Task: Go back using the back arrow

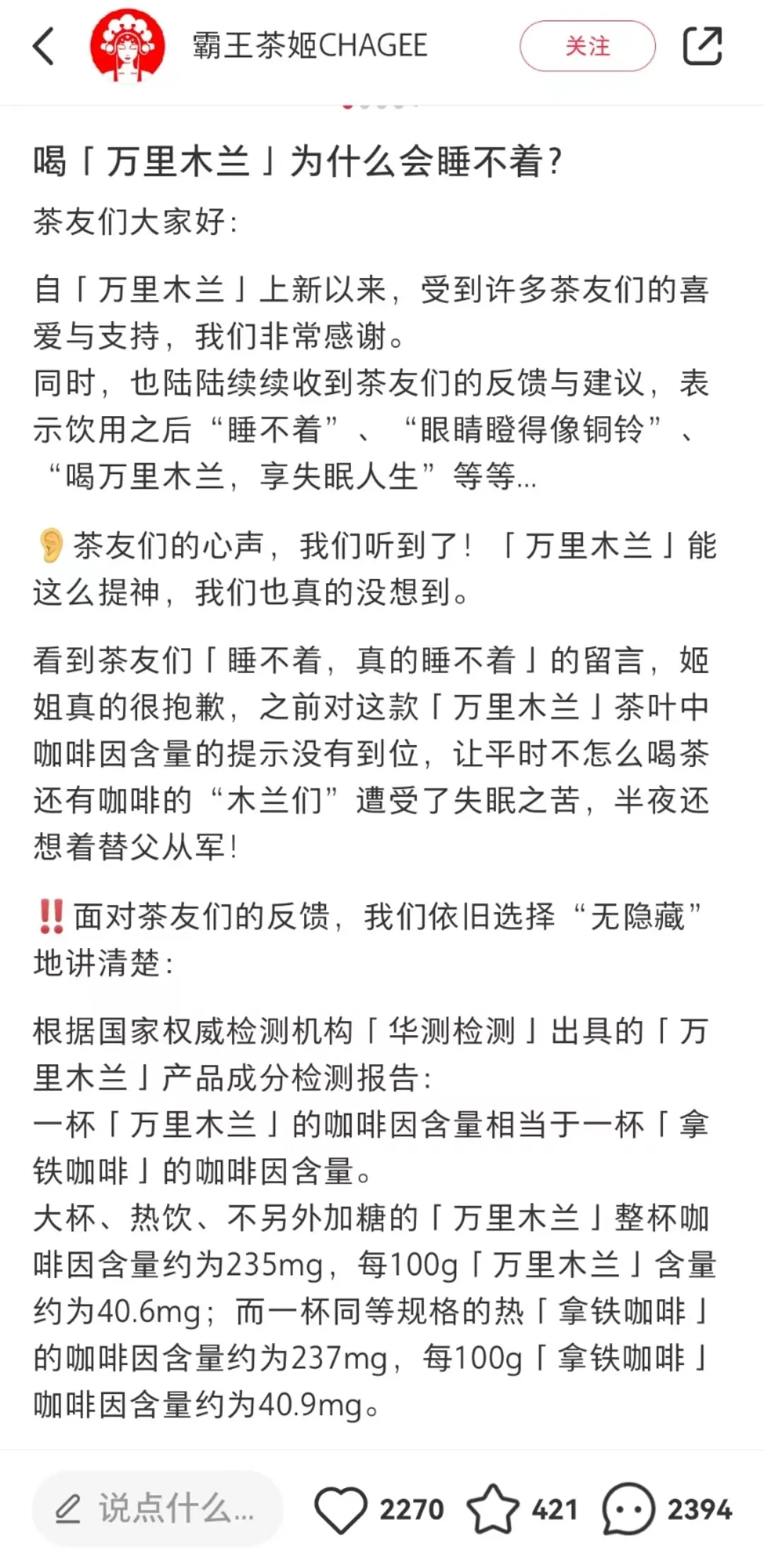Action: coord(44,47)
